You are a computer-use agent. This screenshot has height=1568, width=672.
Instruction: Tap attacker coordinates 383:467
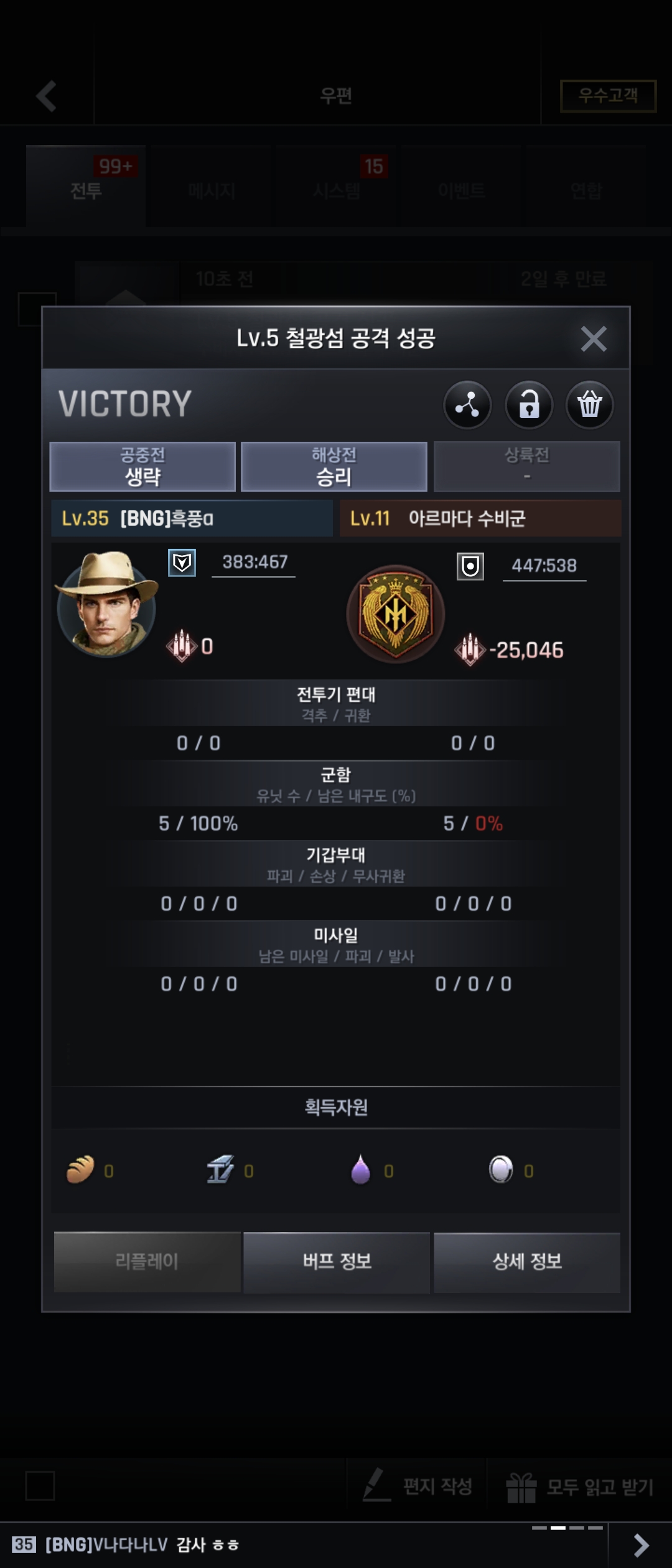[254, 562]
